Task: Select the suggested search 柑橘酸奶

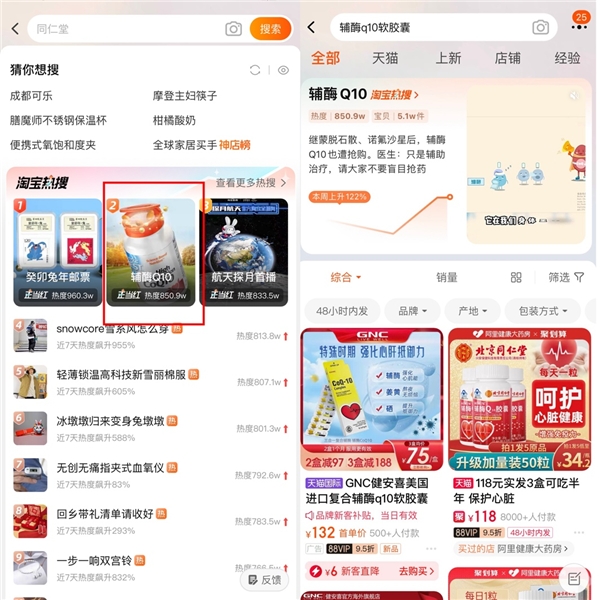Action: 174,120
